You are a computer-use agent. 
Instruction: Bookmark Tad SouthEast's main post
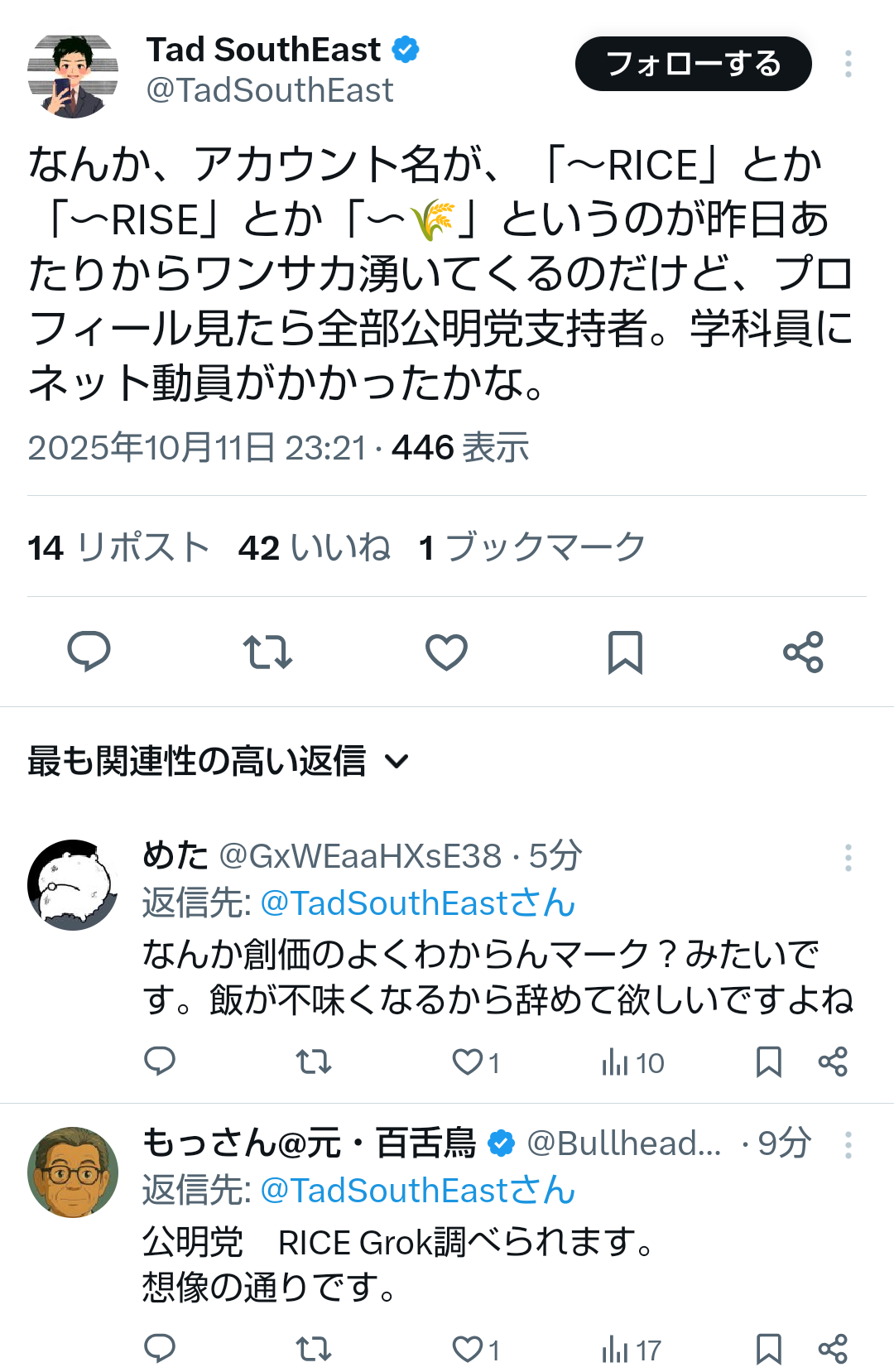point(625,652)
